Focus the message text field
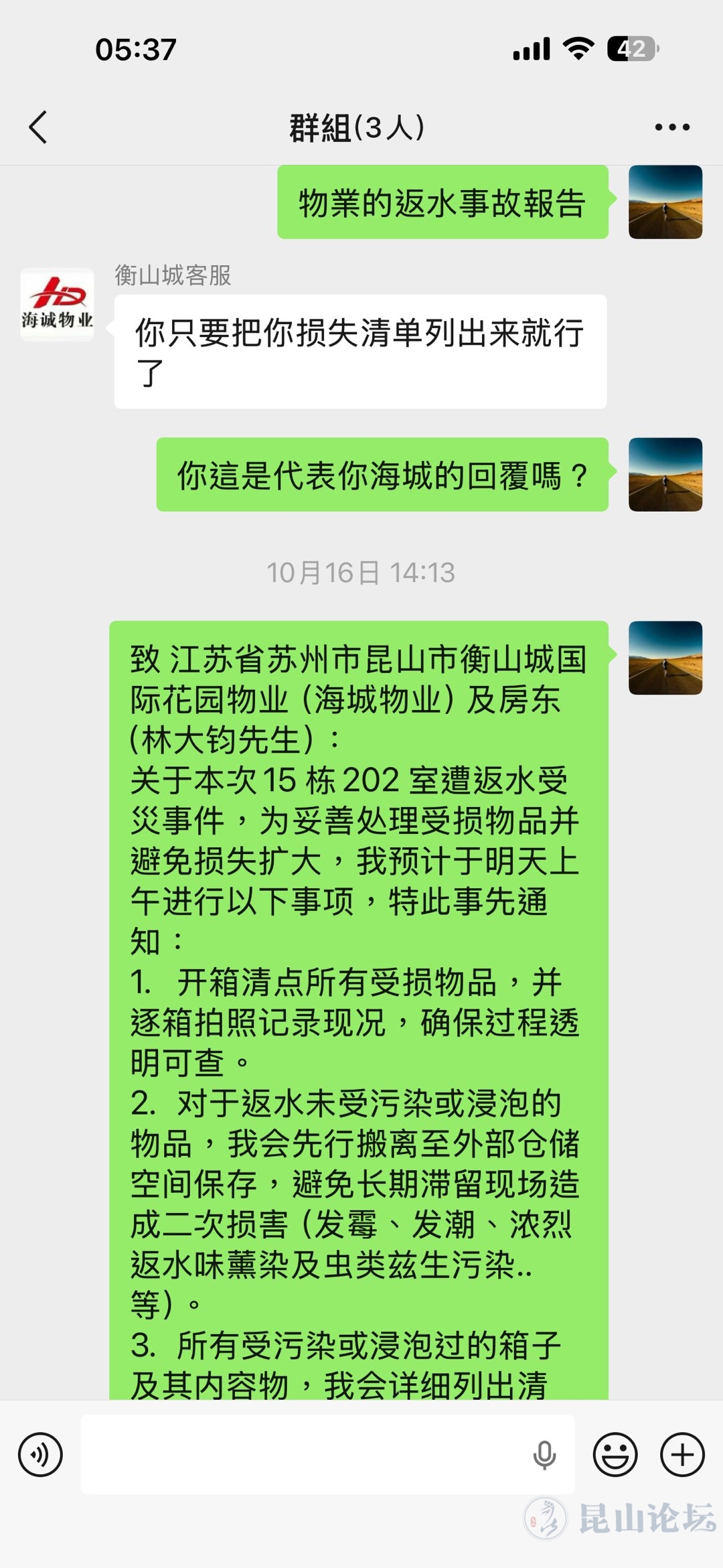This screenshot has height=1568, width=723. coord(301,1455)
